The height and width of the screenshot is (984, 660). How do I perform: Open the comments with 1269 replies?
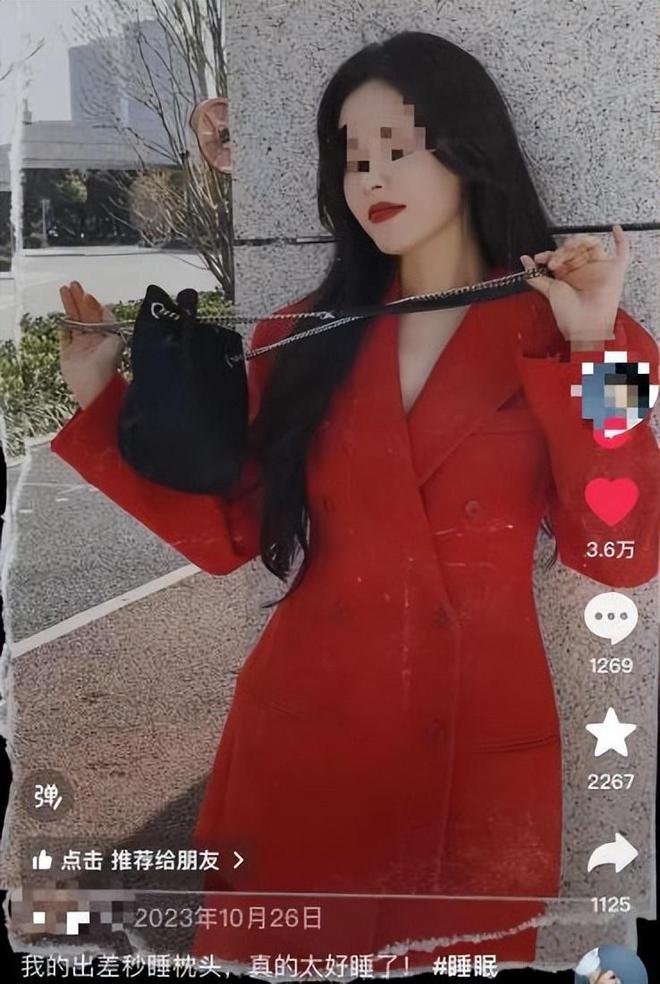pyautogui.click(x=610, y=617)
